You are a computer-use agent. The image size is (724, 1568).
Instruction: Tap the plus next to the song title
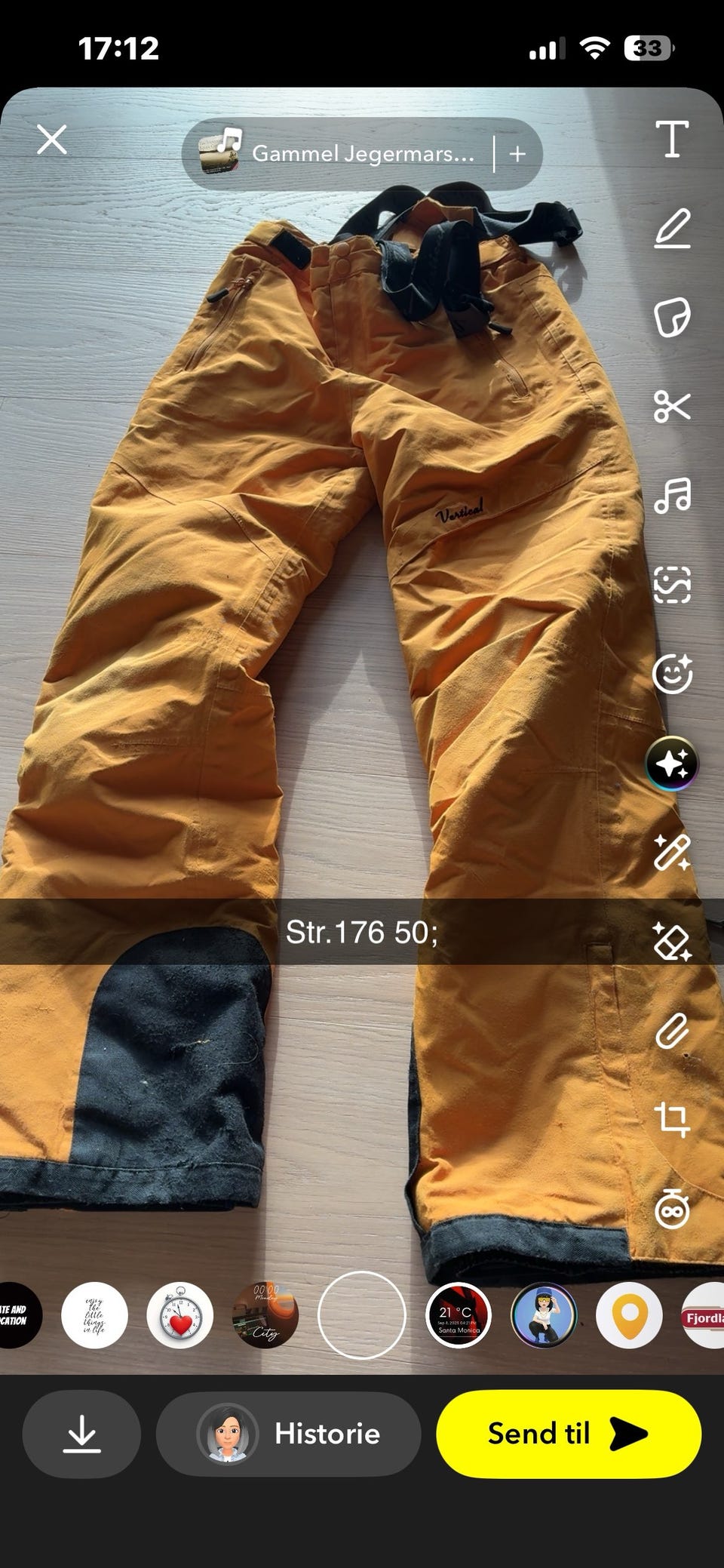pyautogui.click(x=517, y=154)
